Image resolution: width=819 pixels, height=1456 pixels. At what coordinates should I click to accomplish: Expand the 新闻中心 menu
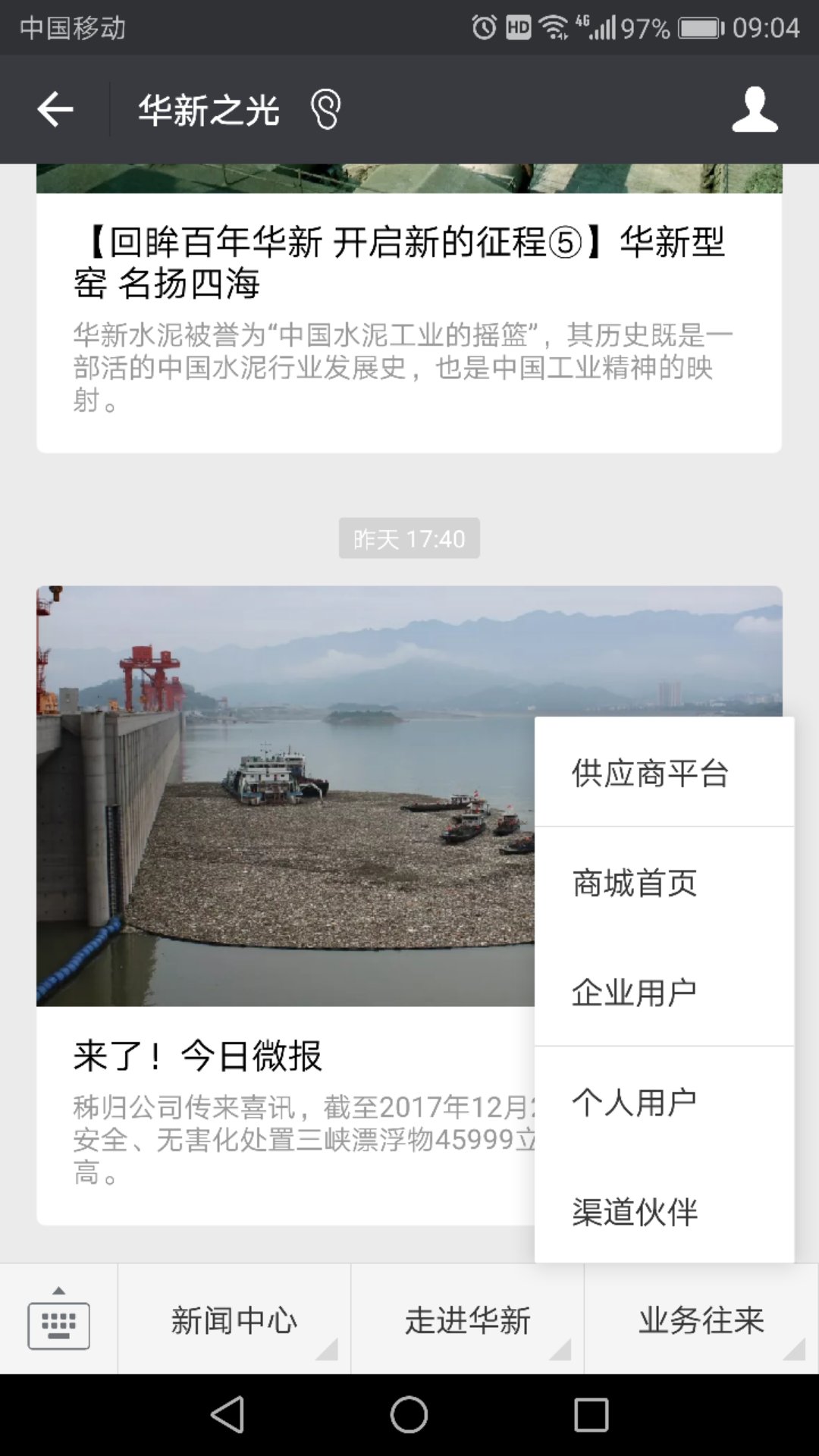[234, 1319]
